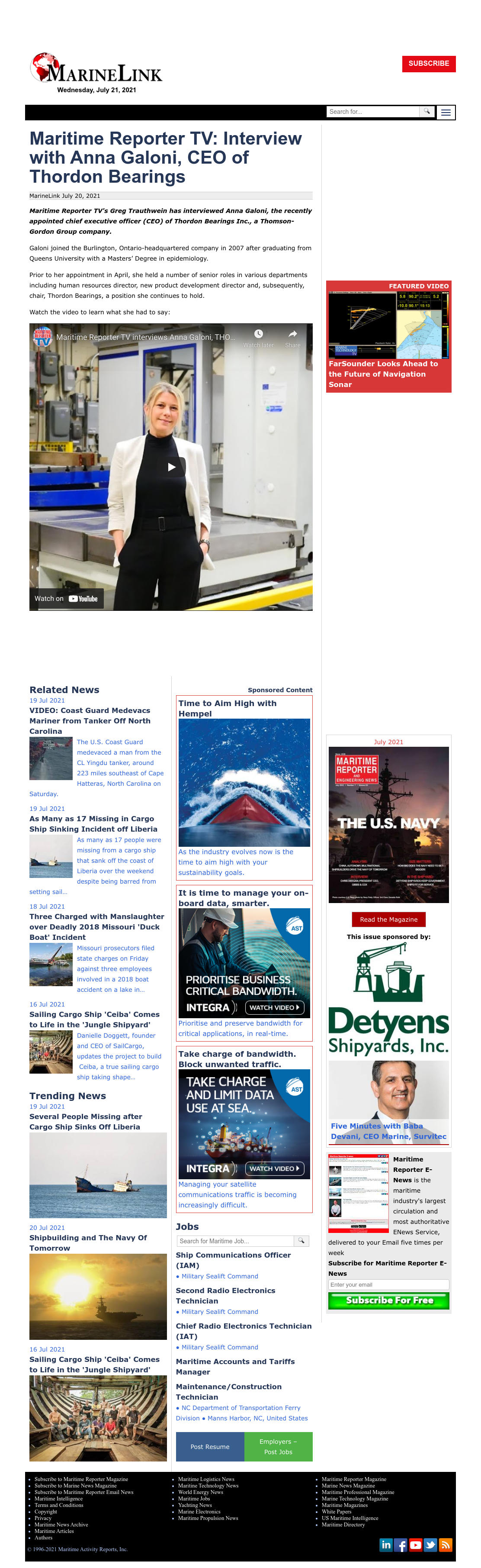Screen dimensions: 481x1568
Task: Tap the Read the Magazine button
Action: [x=388, y=919]
